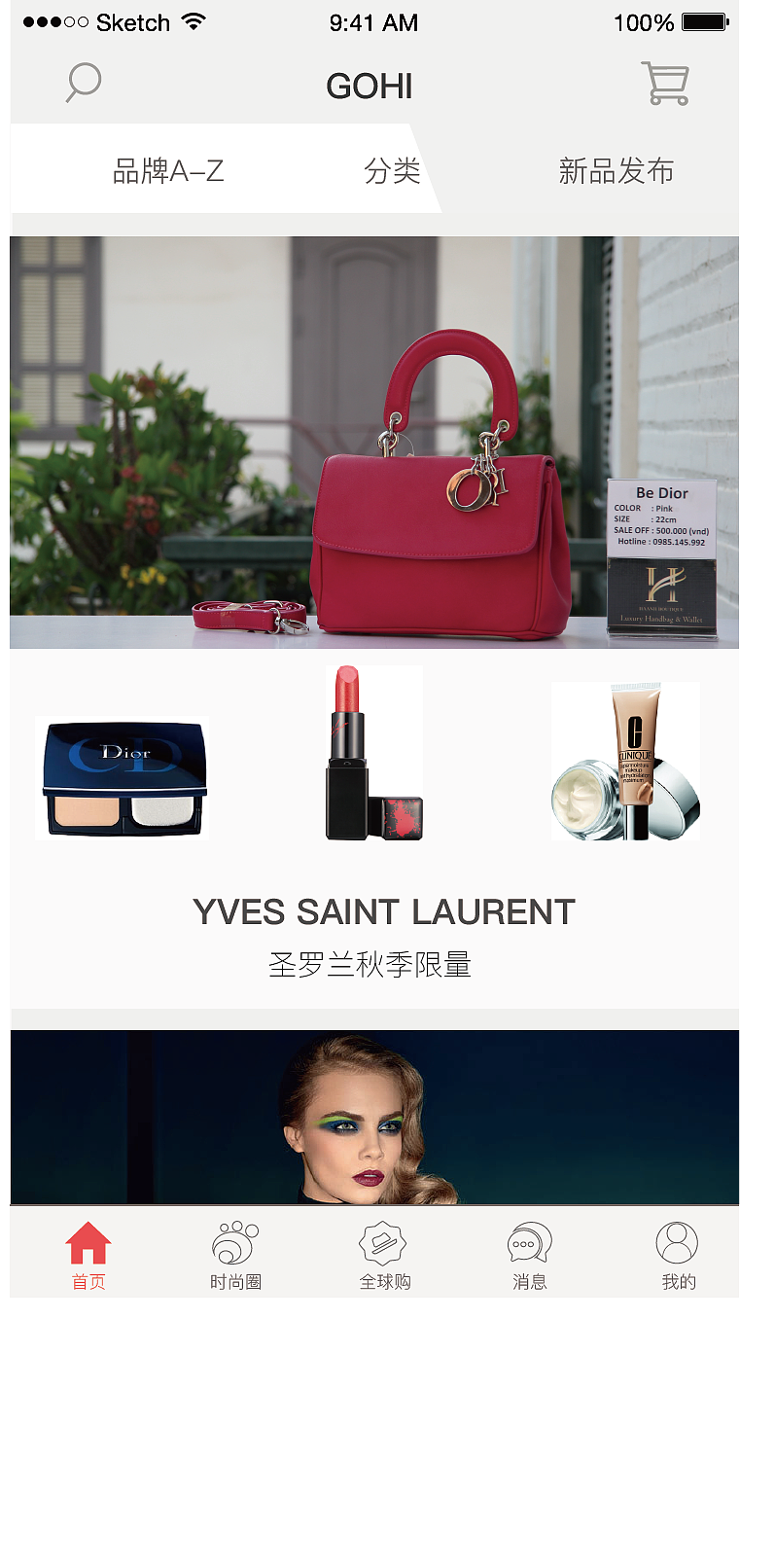
Task: Open the shopping cart
Action: (665, 83)
